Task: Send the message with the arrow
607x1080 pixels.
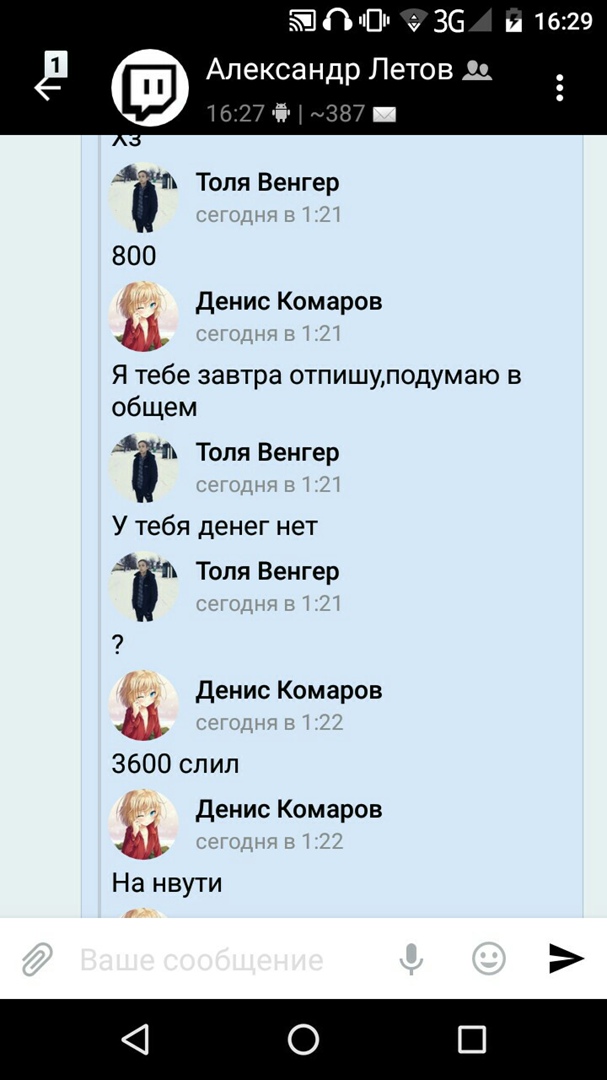Action: [566, 959]
